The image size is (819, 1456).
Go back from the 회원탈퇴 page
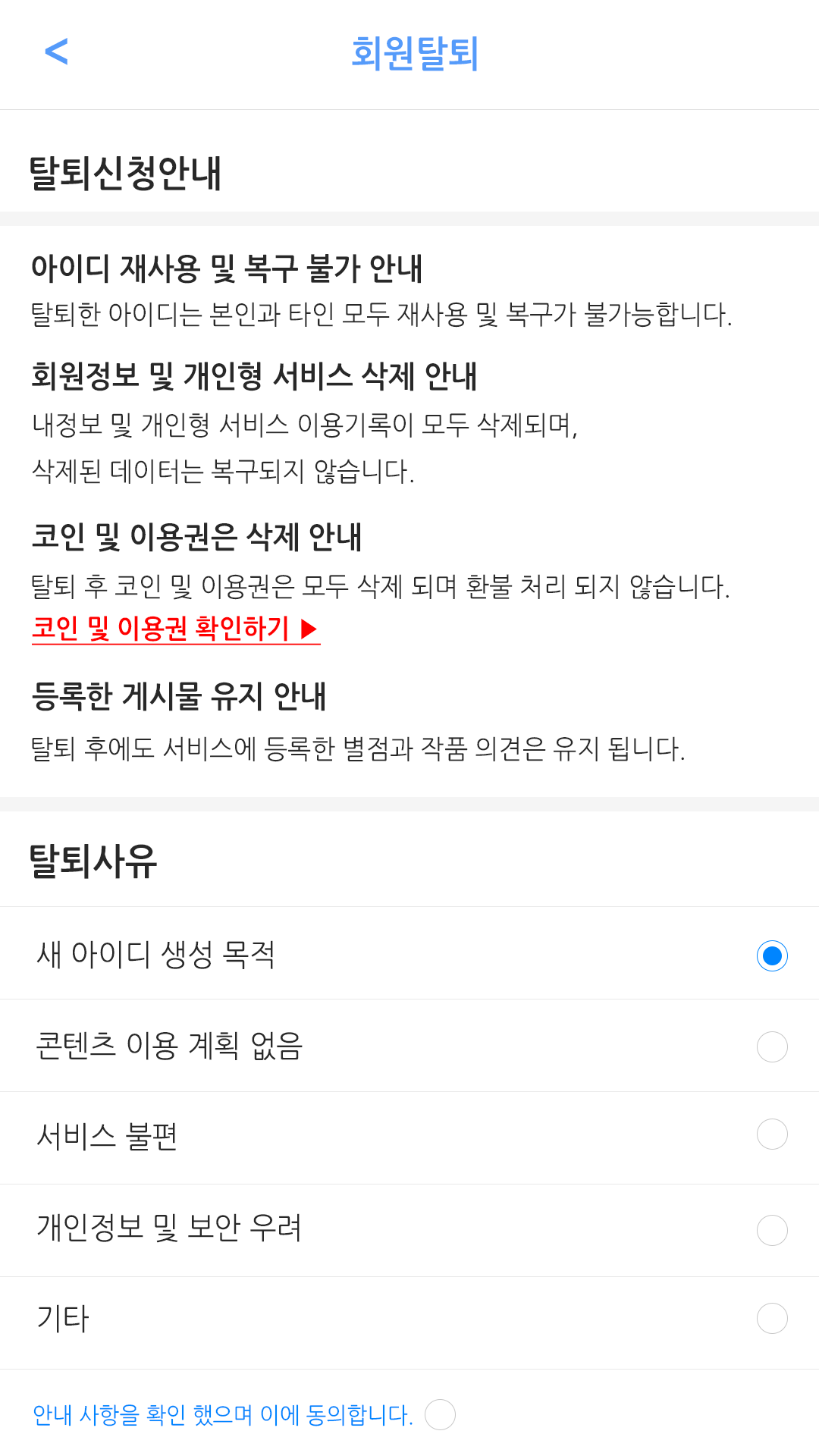click(57, 52)
